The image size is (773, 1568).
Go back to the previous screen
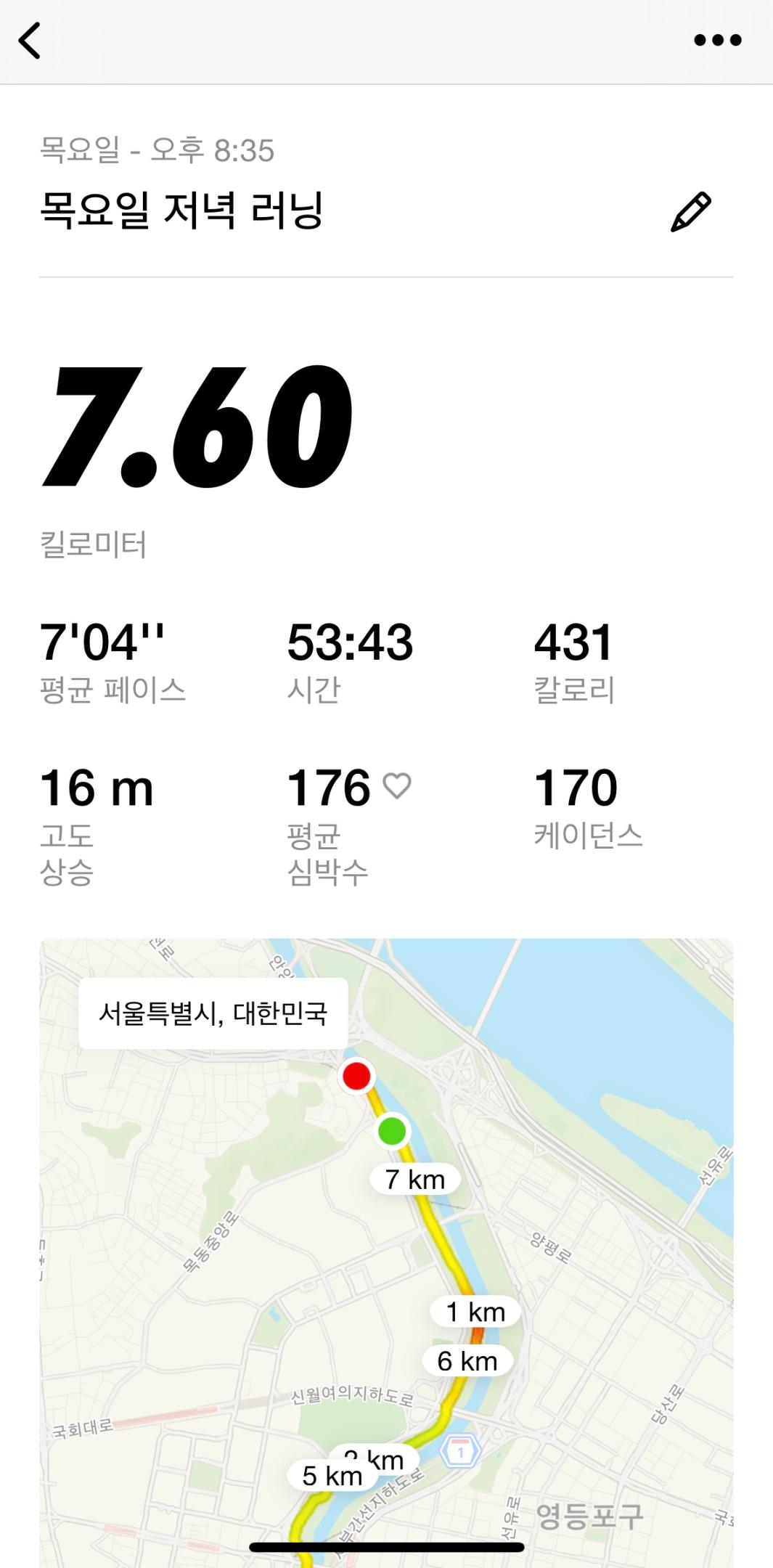(30, 41)
